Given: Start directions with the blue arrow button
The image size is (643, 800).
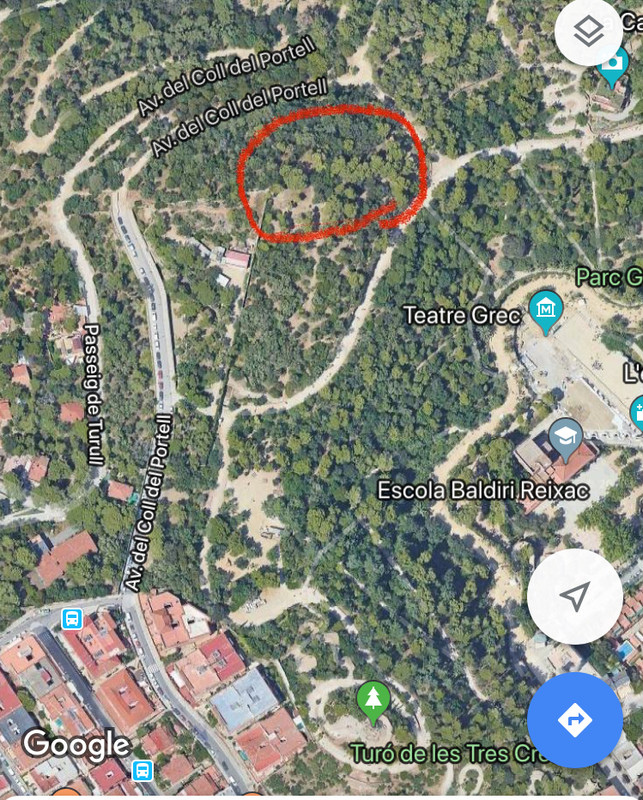Looking at the screenshot, I should point(574,720).
